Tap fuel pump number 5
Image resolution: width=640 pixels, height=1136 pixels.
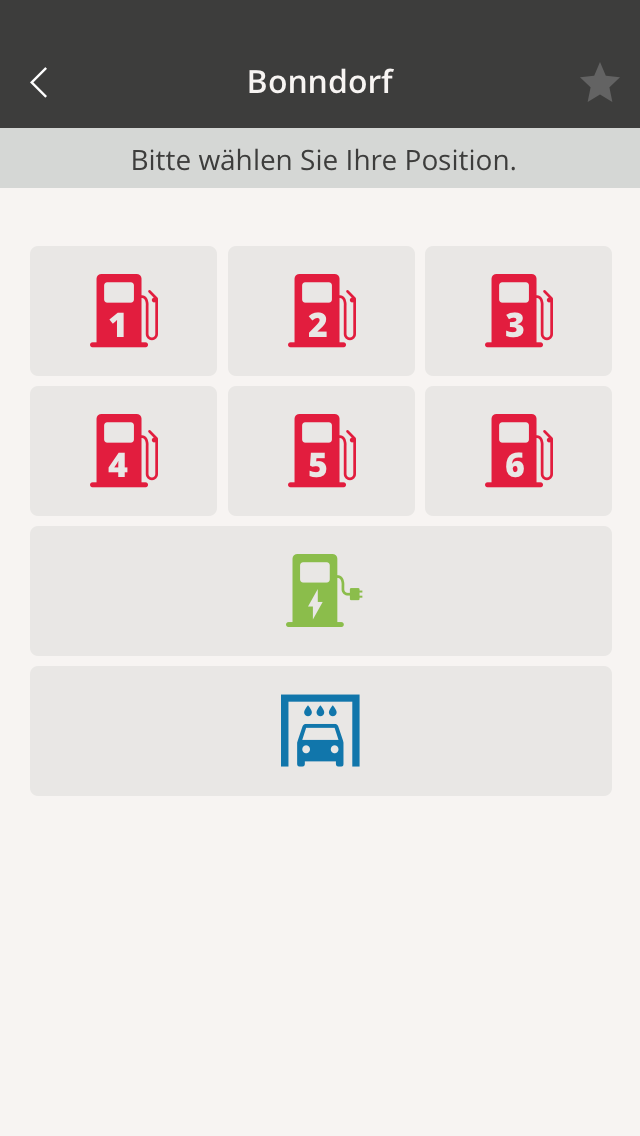coord(321,451)
